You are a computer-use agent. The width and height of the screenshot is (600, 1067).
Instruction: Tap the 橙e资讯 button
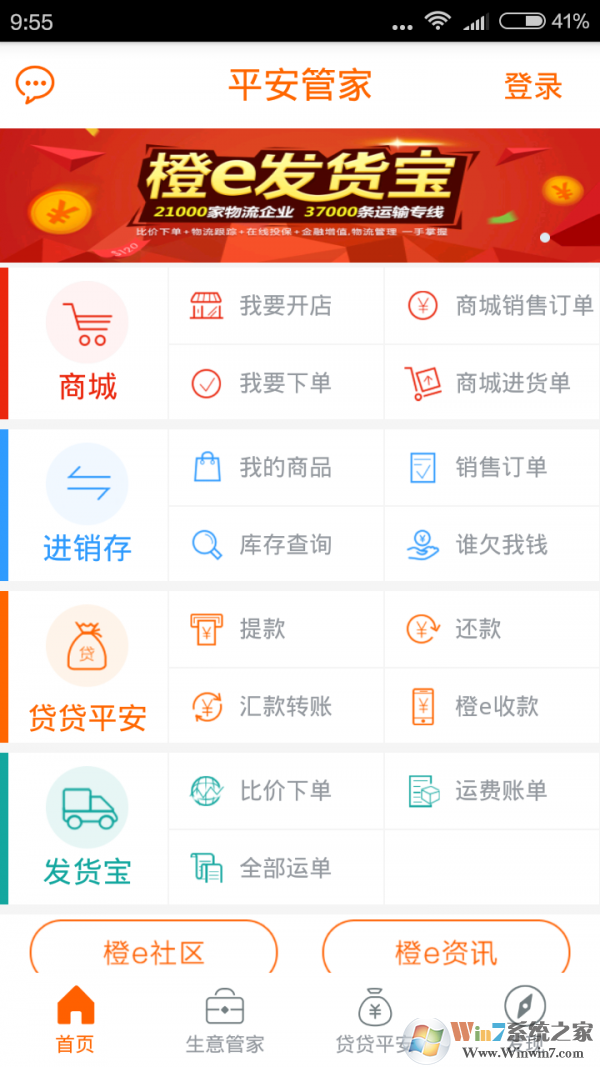(446, 951)
